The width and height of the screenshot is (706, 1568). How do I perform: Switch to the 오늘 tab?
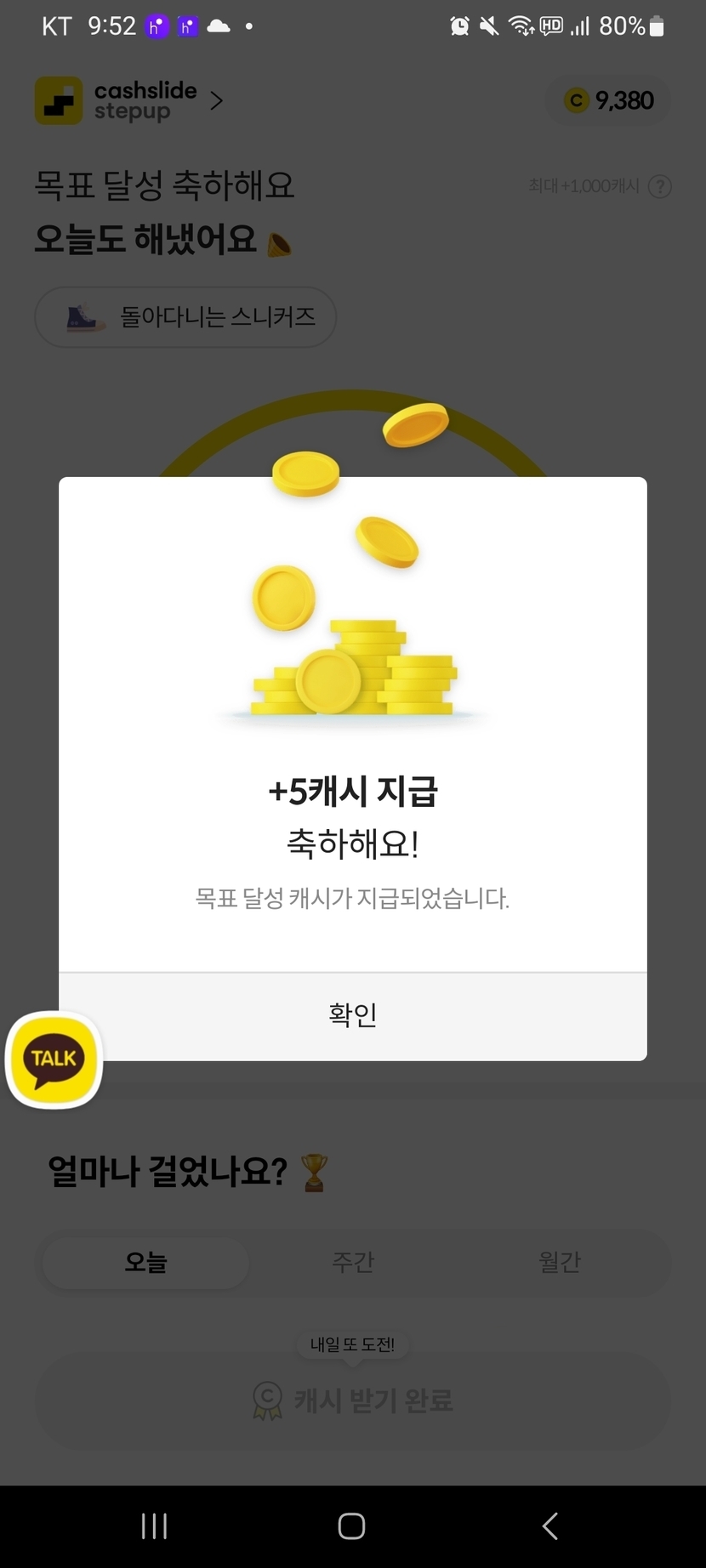[x=145, y=1262]
